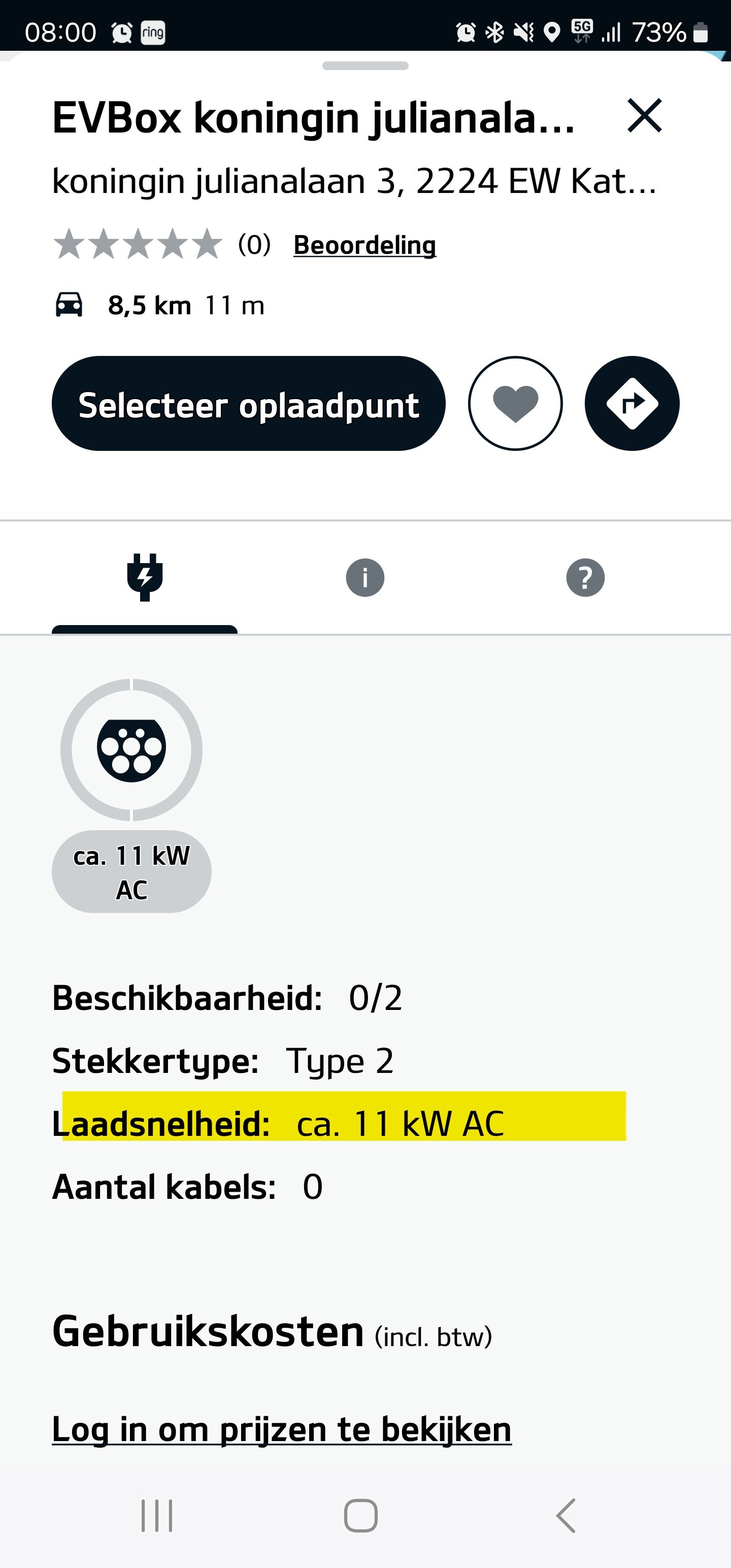The height and width of the screenshot is (1568, 731).
Task: Add this station to favorites
Action: coord(515,404)
